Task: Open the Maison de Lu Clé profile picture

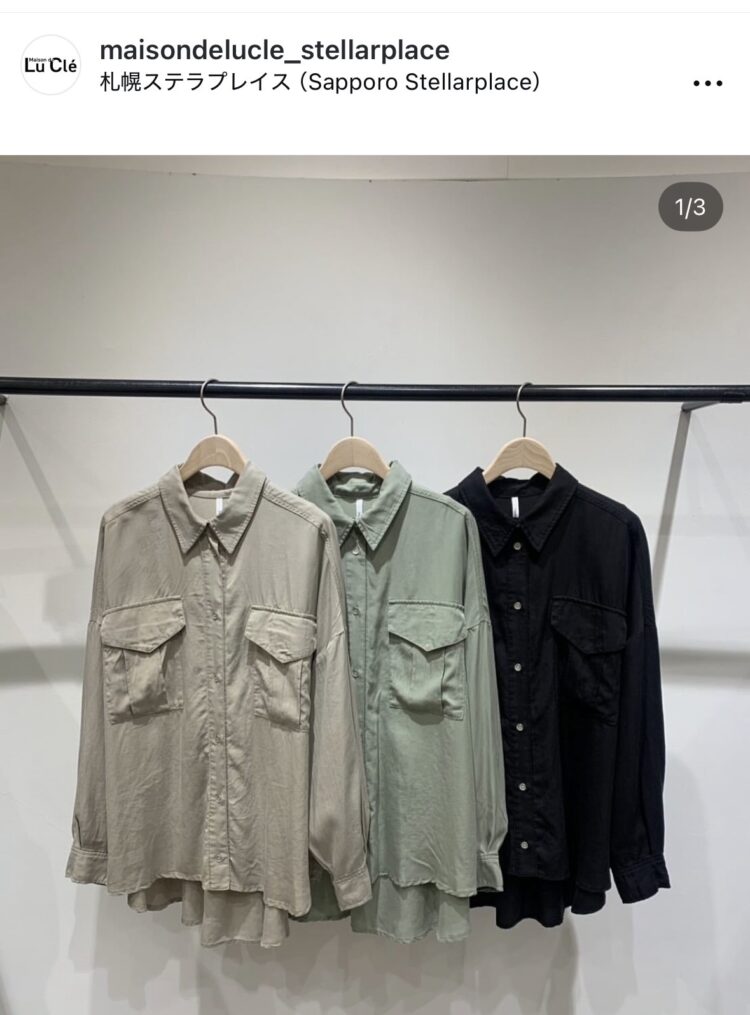Action: pyautogui.click(x=50, y=65)
